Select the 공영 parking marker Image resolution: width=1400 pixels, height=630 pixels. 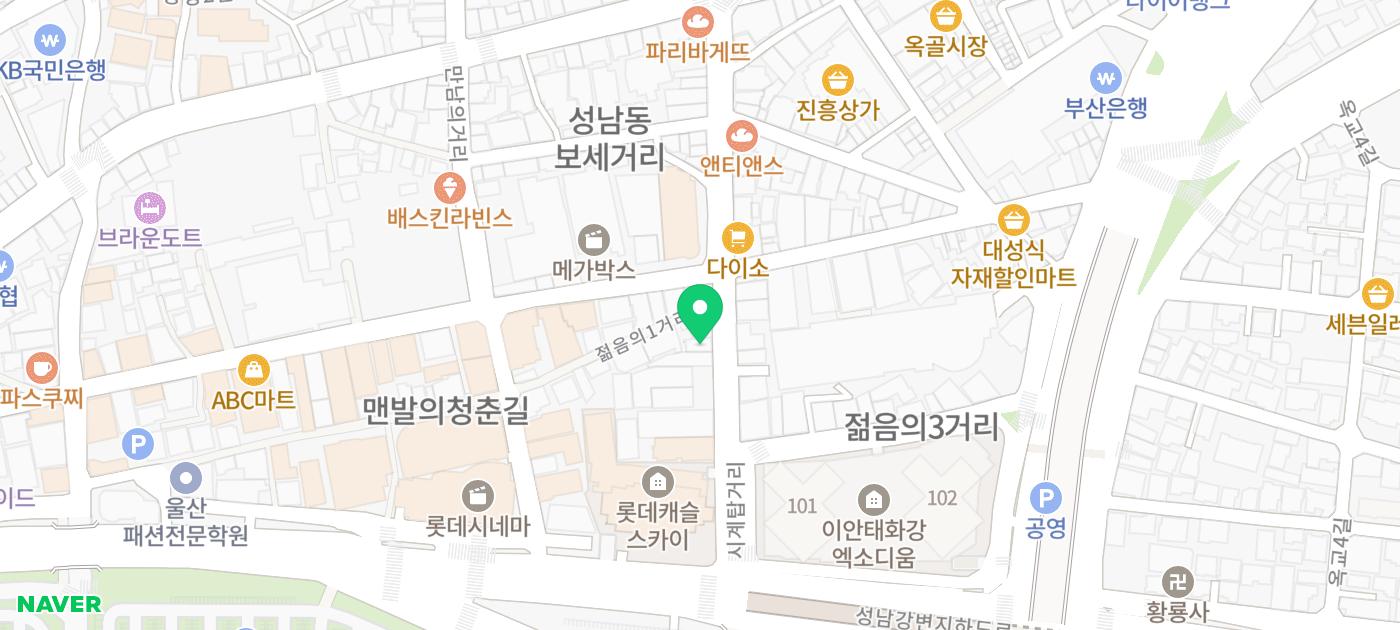[x=1046, y=497]
